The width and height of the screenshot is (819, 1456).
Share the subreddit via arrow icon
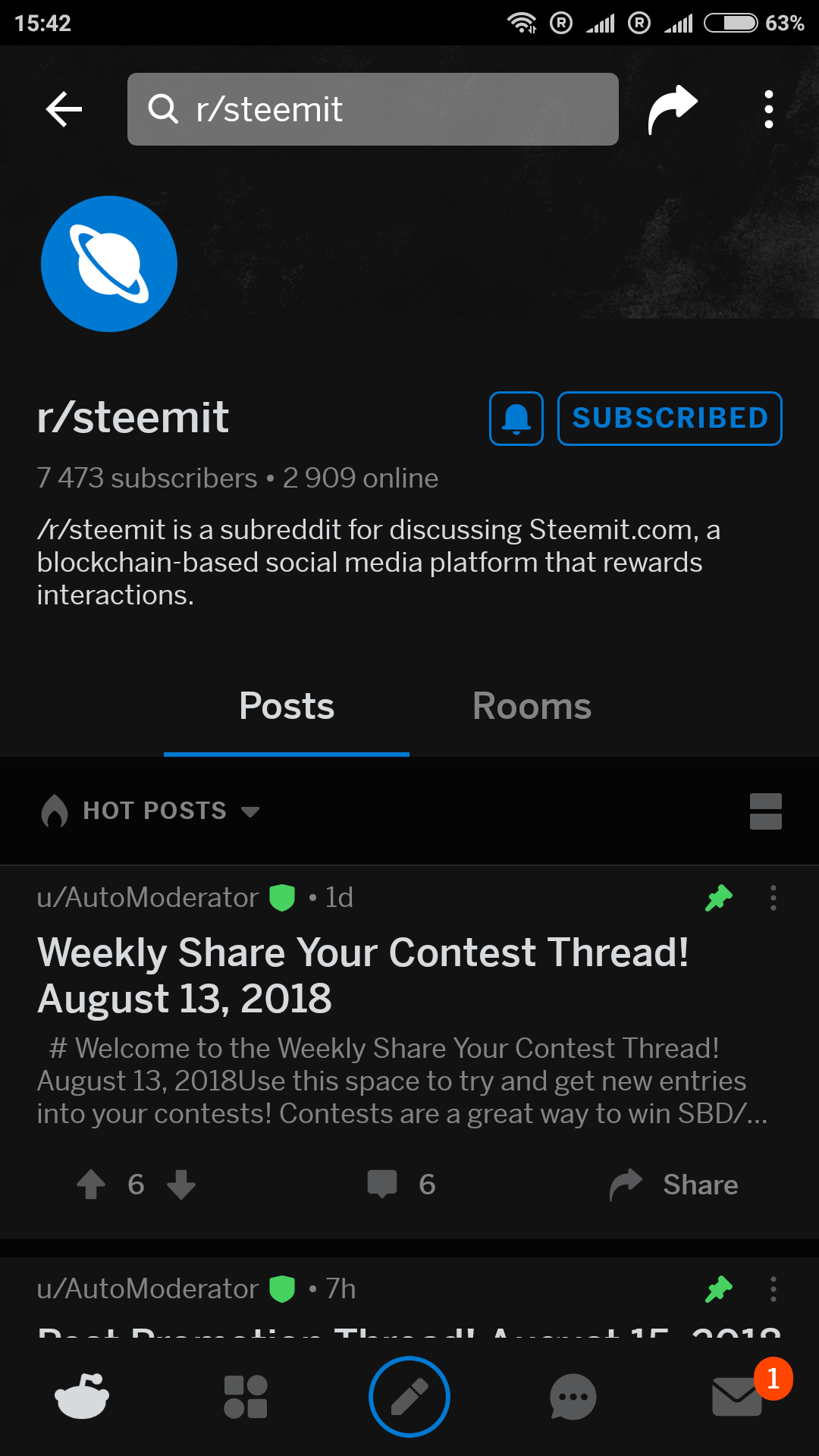tap(672, 109)
